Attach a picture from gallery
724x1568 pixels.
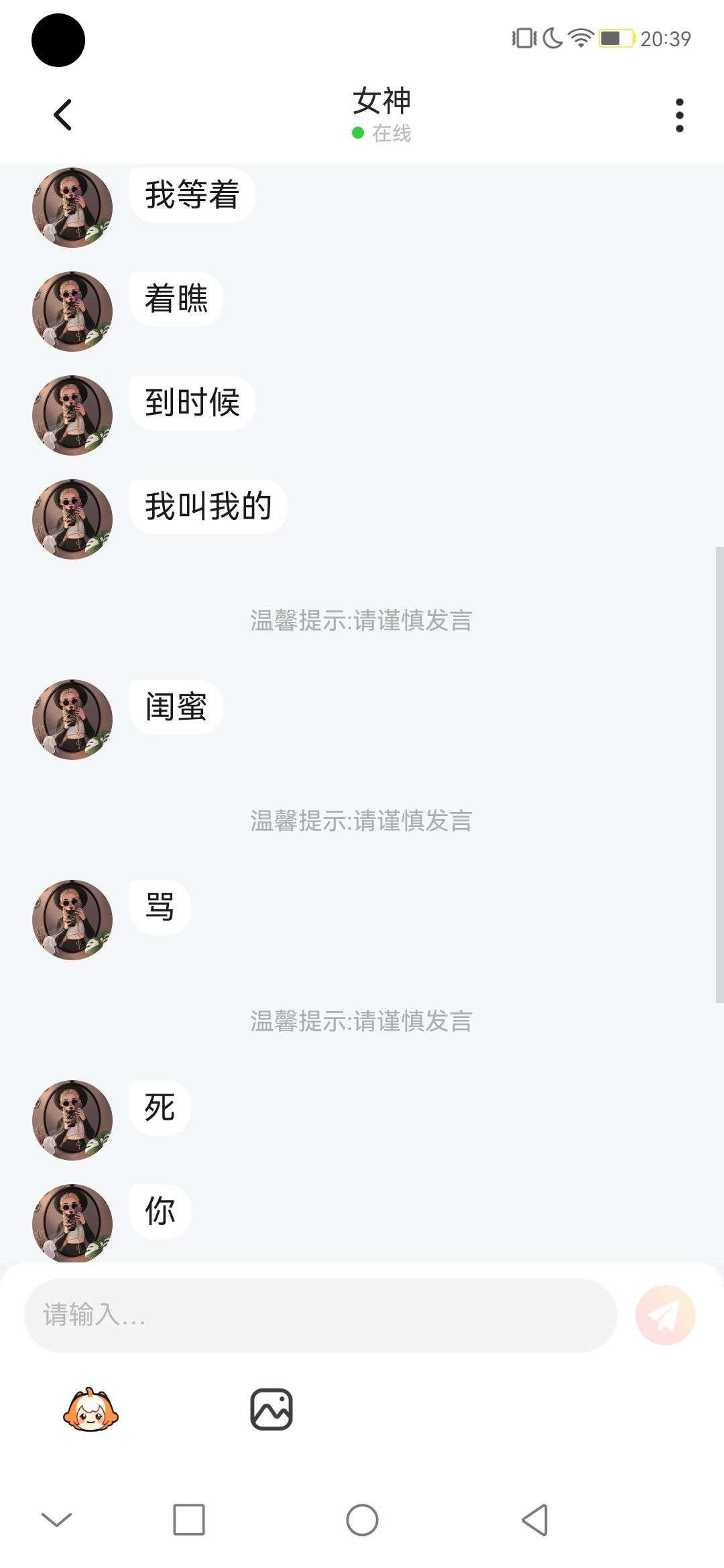coord(271,1410)
